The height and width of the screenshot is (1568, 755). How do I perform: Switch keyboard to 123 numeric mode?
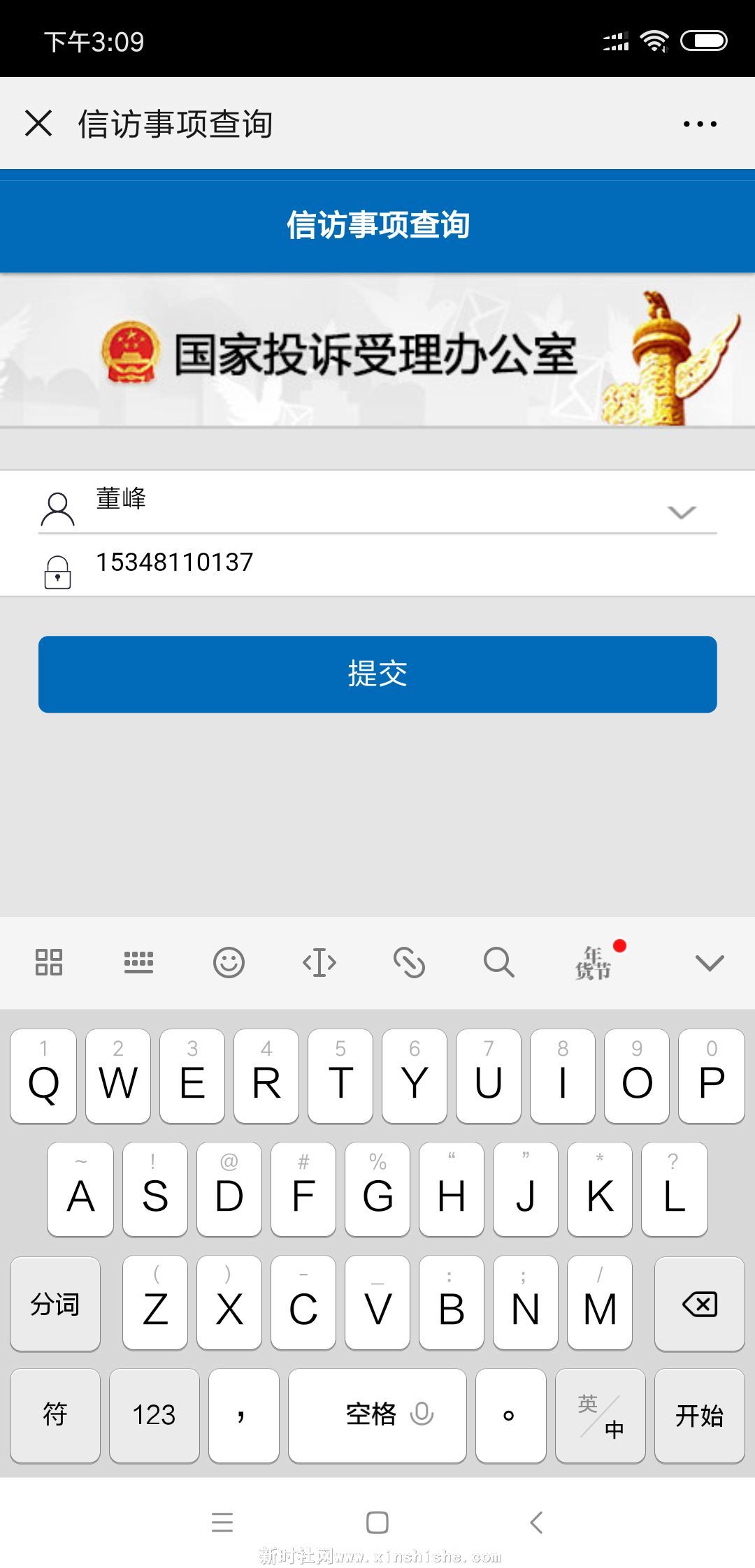coord(154,1416)
